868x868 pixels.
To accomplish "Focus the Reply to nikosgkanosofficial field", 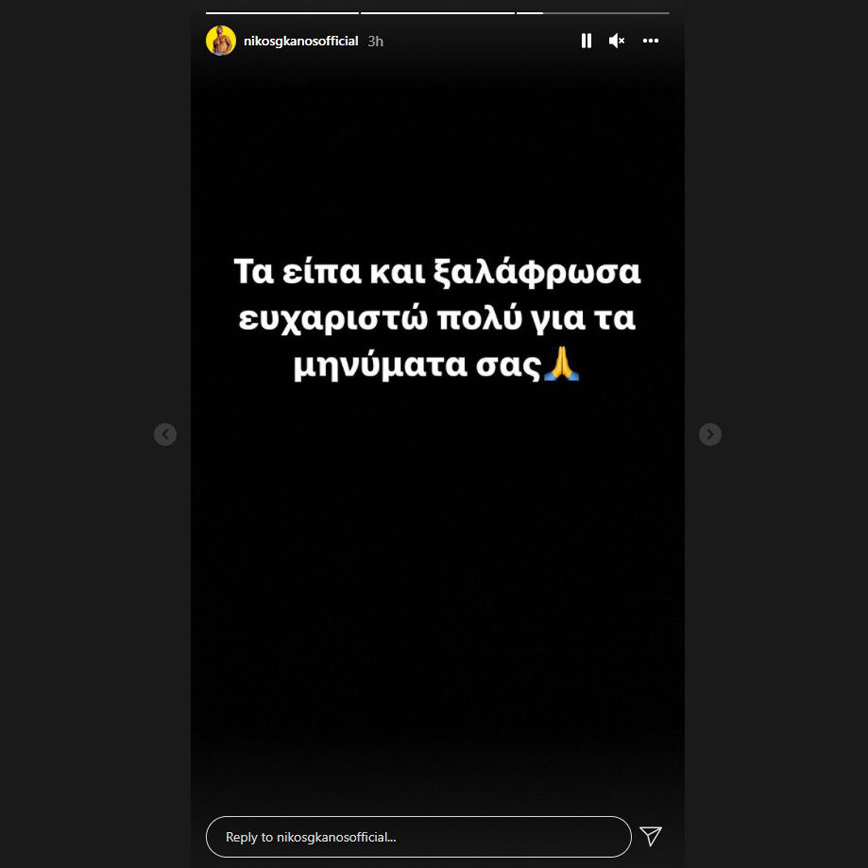I will pyautogui.click(x=418, y=837).
